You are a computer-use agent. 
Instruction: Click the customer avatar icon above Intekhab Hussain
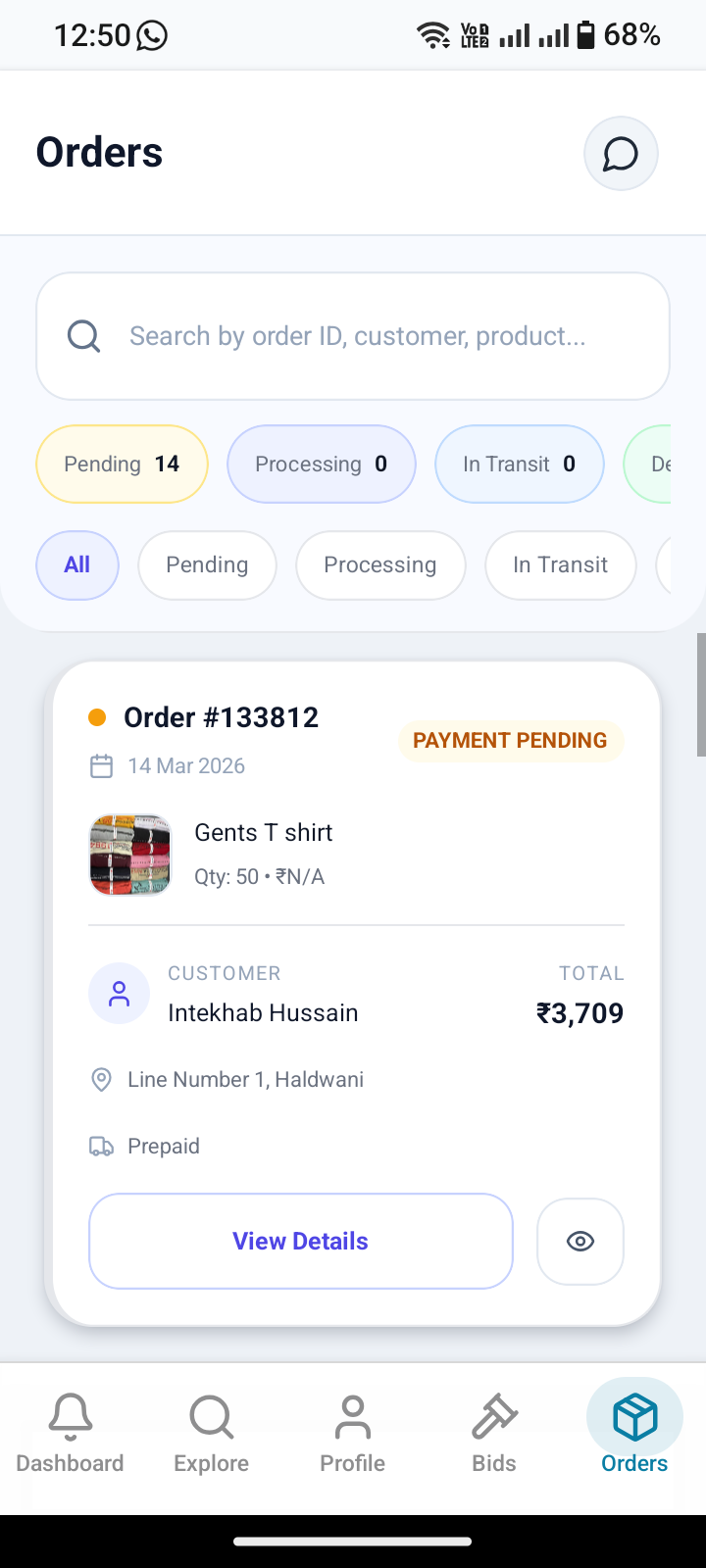[x=119, y=993]
